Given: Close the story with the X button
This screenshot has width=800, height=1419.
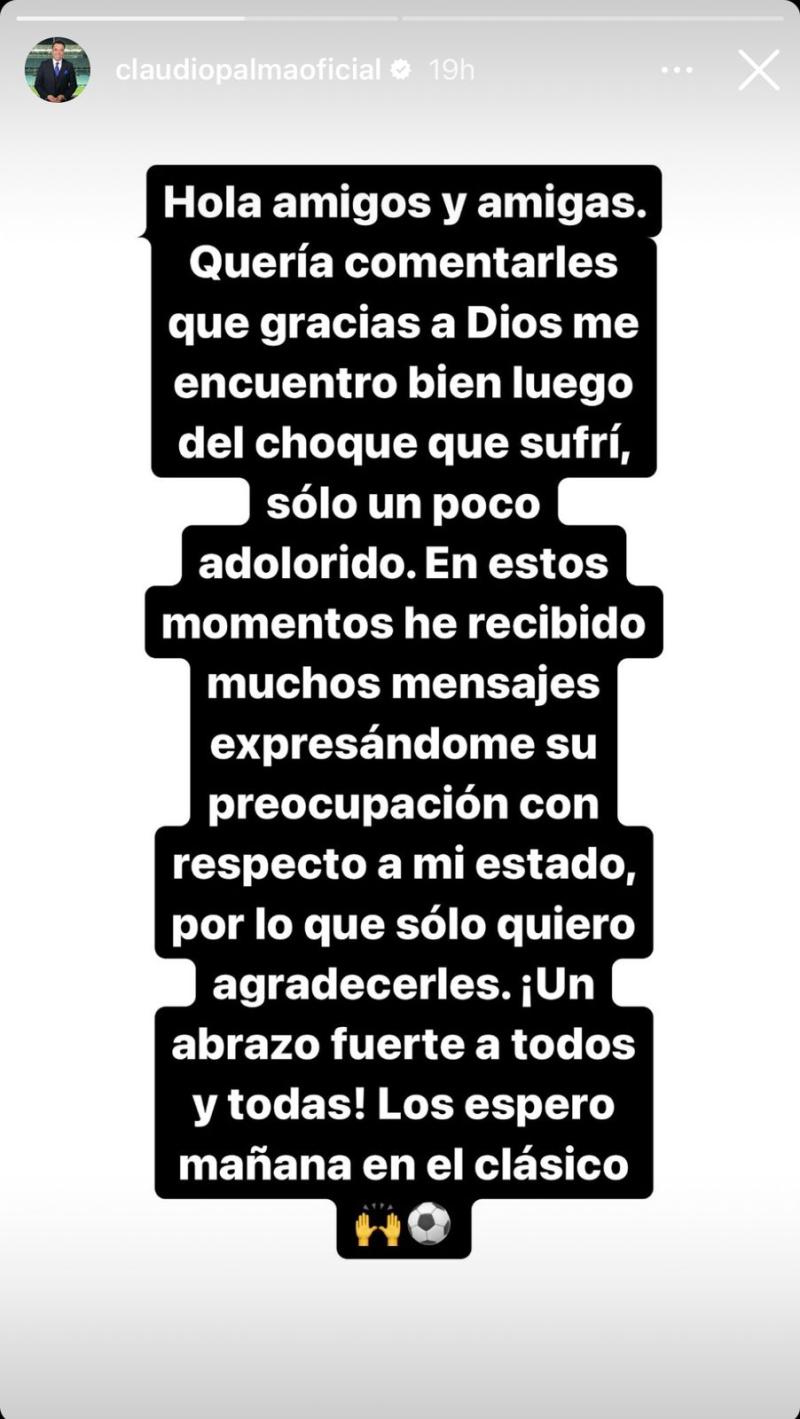Looking at the screenshot, I should [x=758, y=69].
